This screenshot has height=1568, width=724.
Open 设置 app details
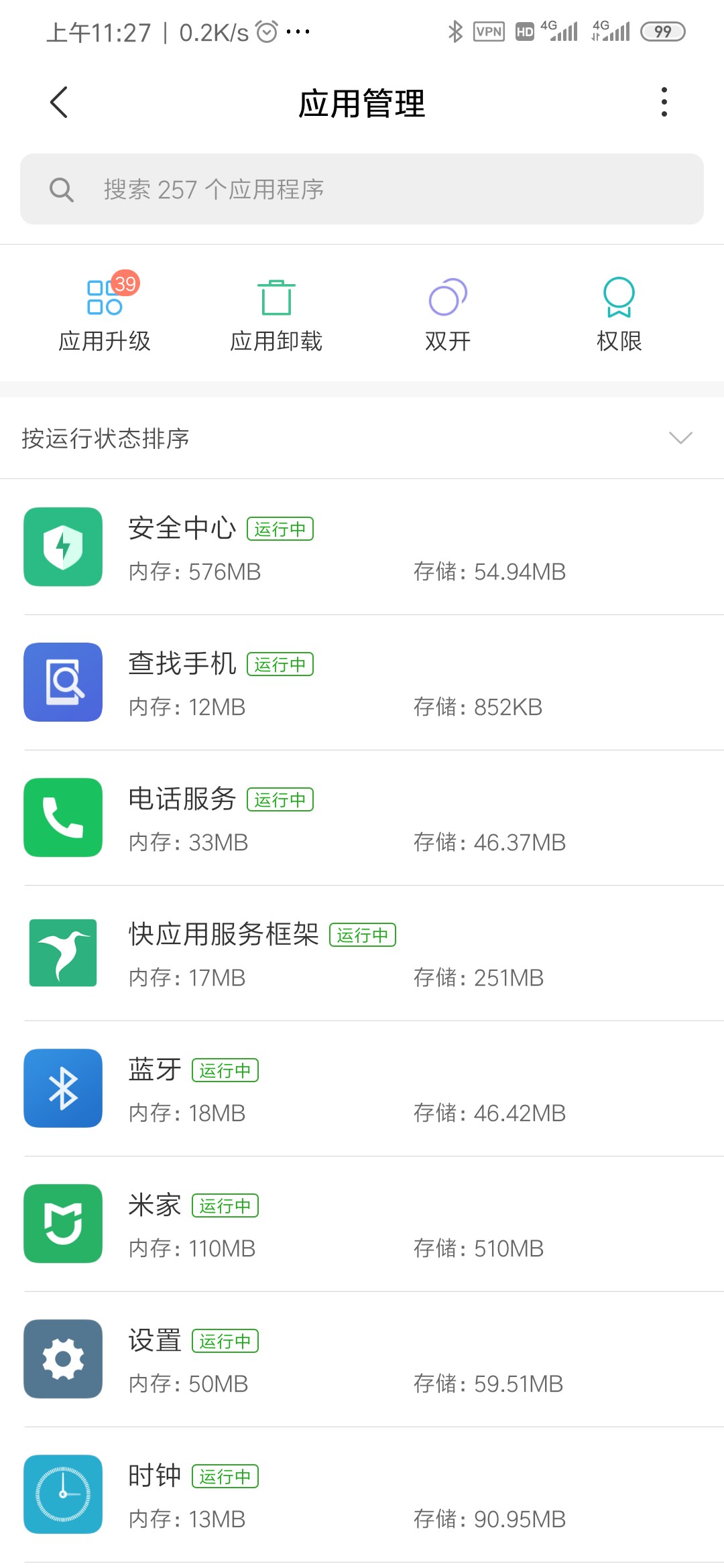click(x=362, y=1360)
